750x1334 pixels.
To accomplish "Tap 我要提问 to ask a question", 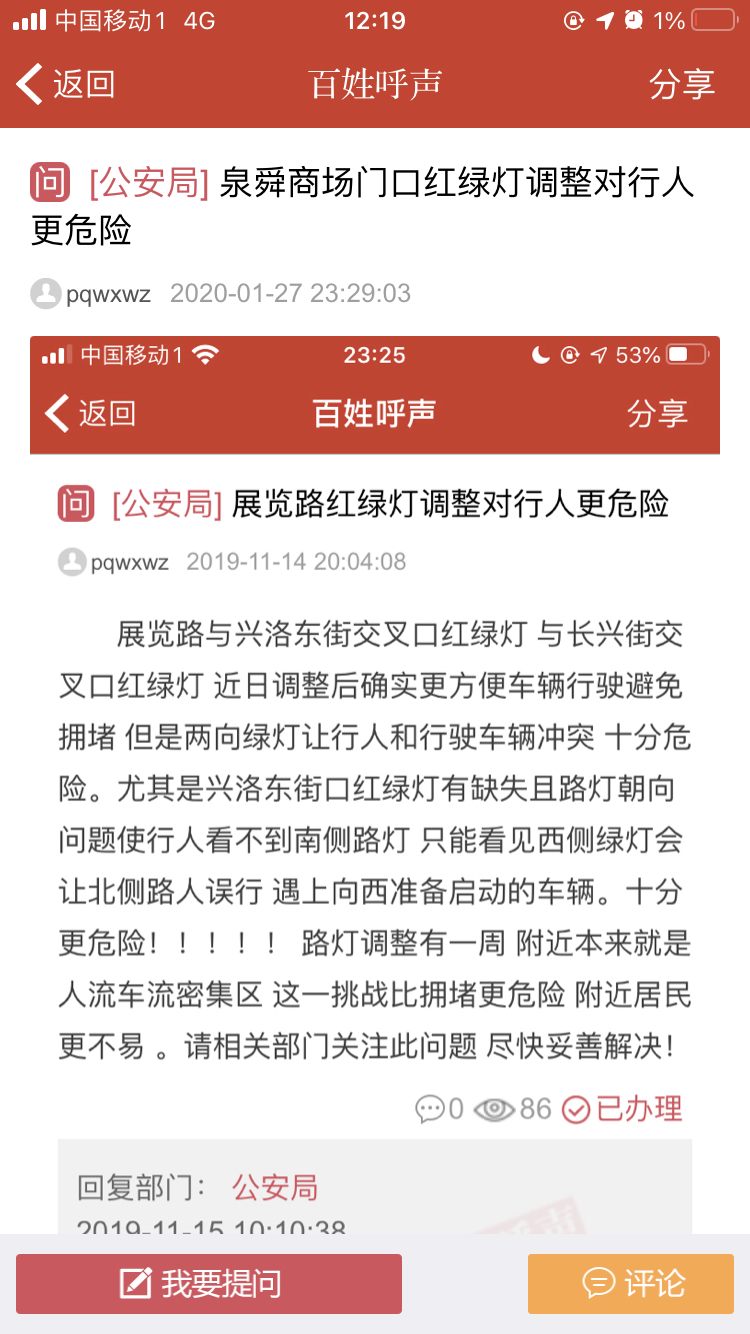I will point(209,1283).
